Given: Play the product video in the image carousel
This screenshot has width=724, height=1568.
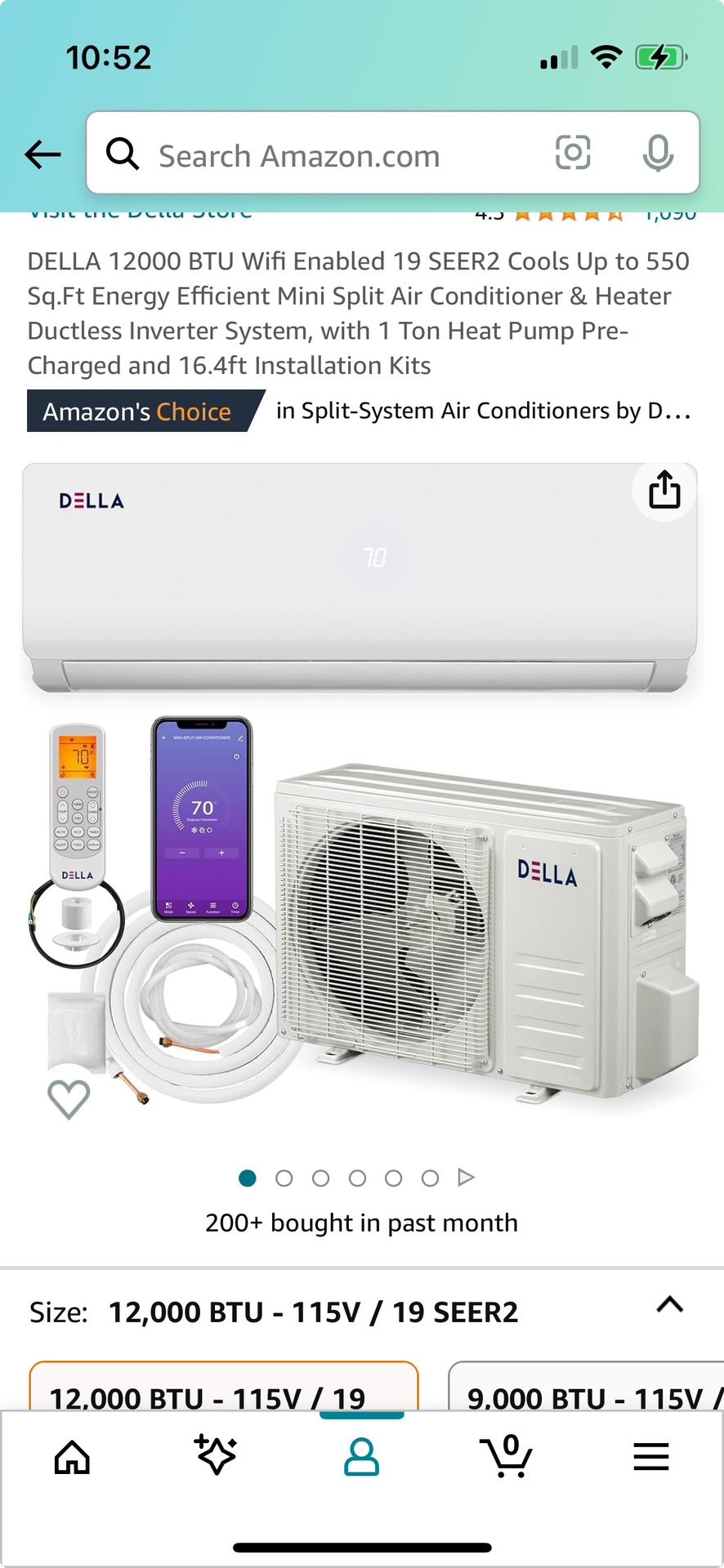Looking at the screenshot, I should pyautogui.click(x=466, y=1178).
